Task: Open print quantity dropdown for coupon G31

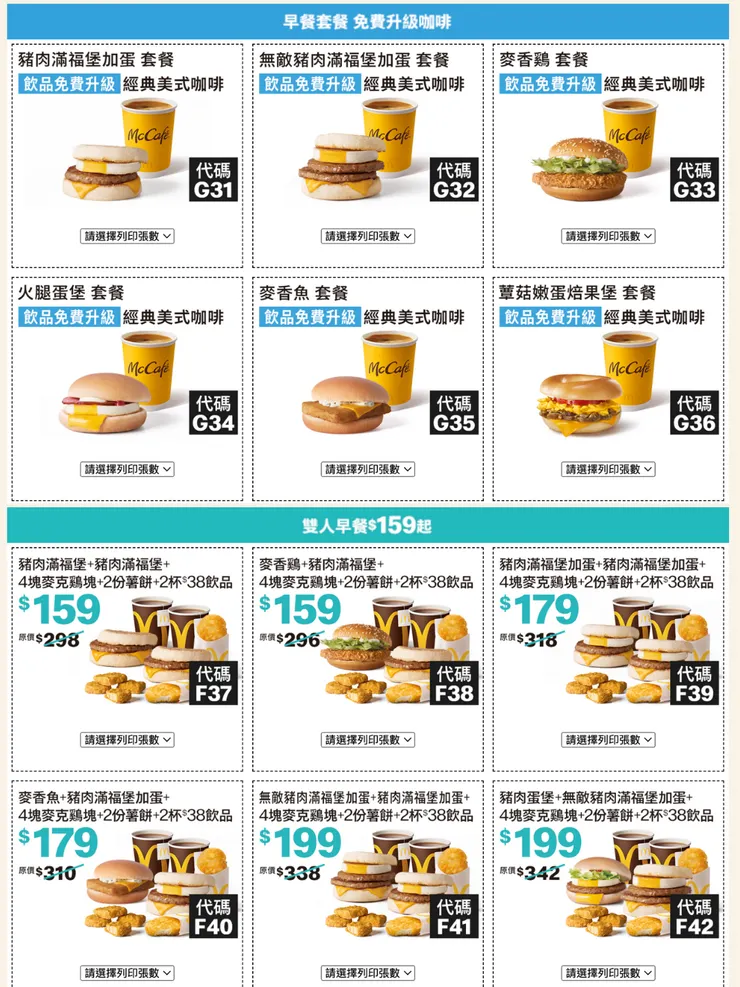Action: [x=127, y=236]
